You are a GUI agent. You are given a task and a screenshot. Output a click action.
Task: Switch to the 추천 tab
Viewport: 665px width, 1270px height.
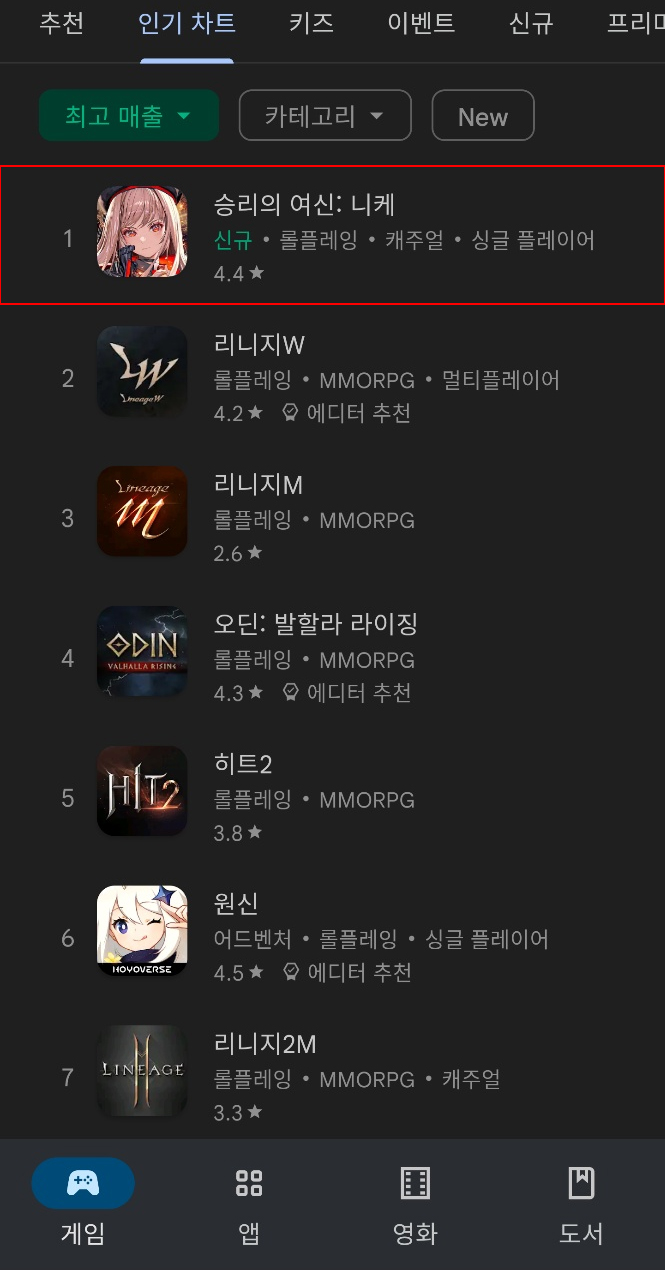pos(61,24)
